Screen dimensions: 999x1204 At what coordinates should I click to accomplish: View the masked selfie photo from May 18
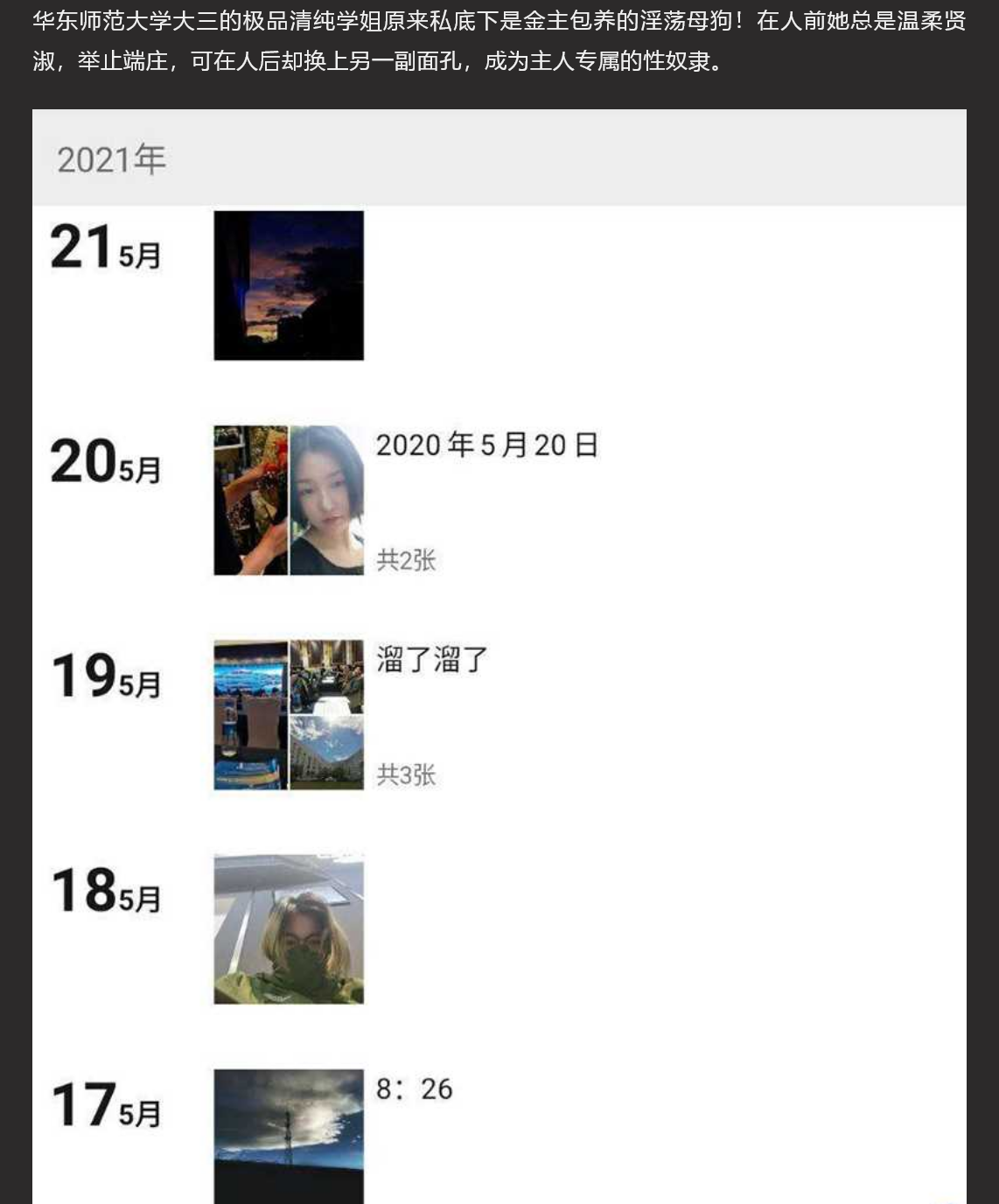click(287, 929)
